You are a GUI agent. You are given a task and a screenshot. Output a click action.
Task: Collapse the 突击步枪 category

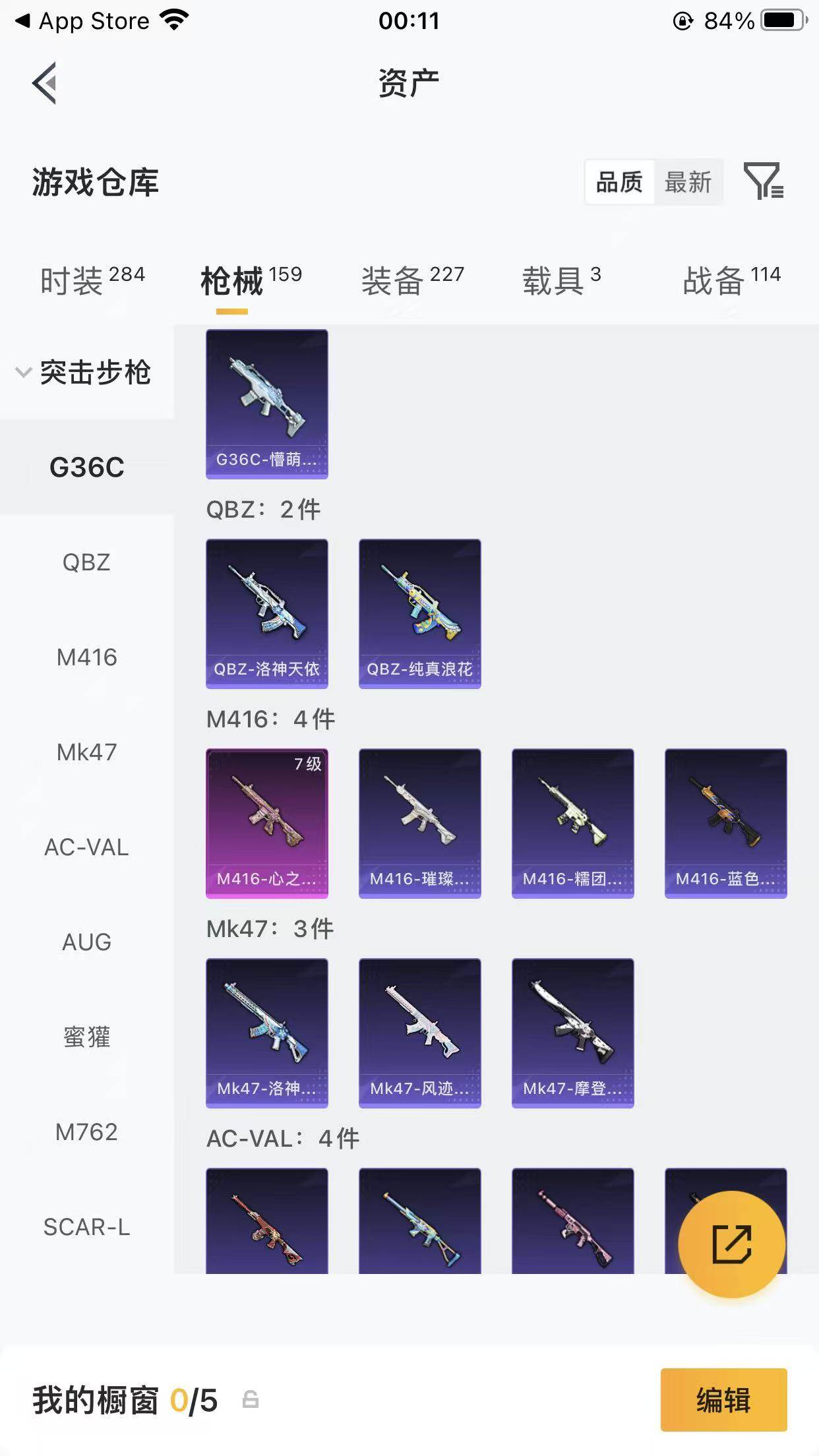click(x=86, y=373)
